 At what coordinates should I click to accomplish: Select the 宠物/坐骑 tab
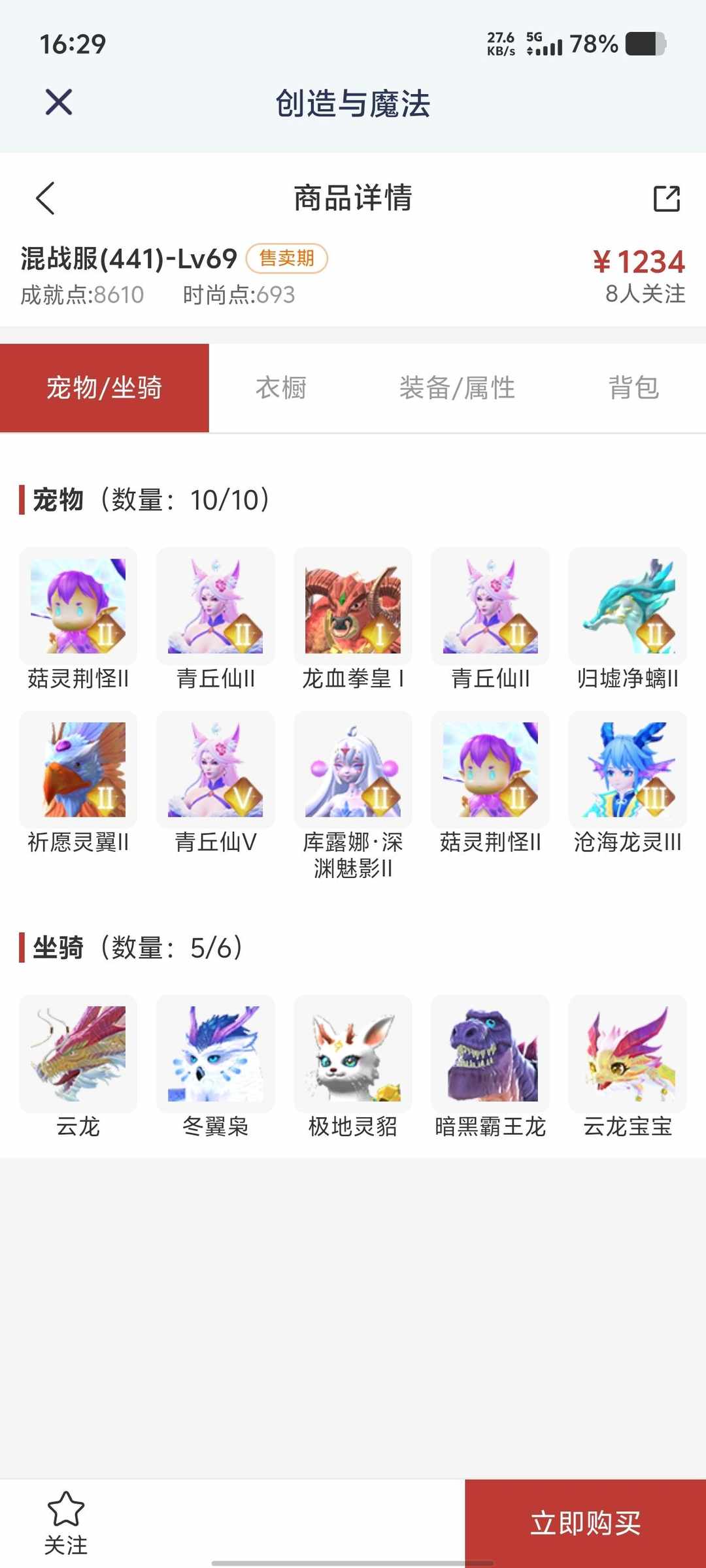click(x=105, y=388)
